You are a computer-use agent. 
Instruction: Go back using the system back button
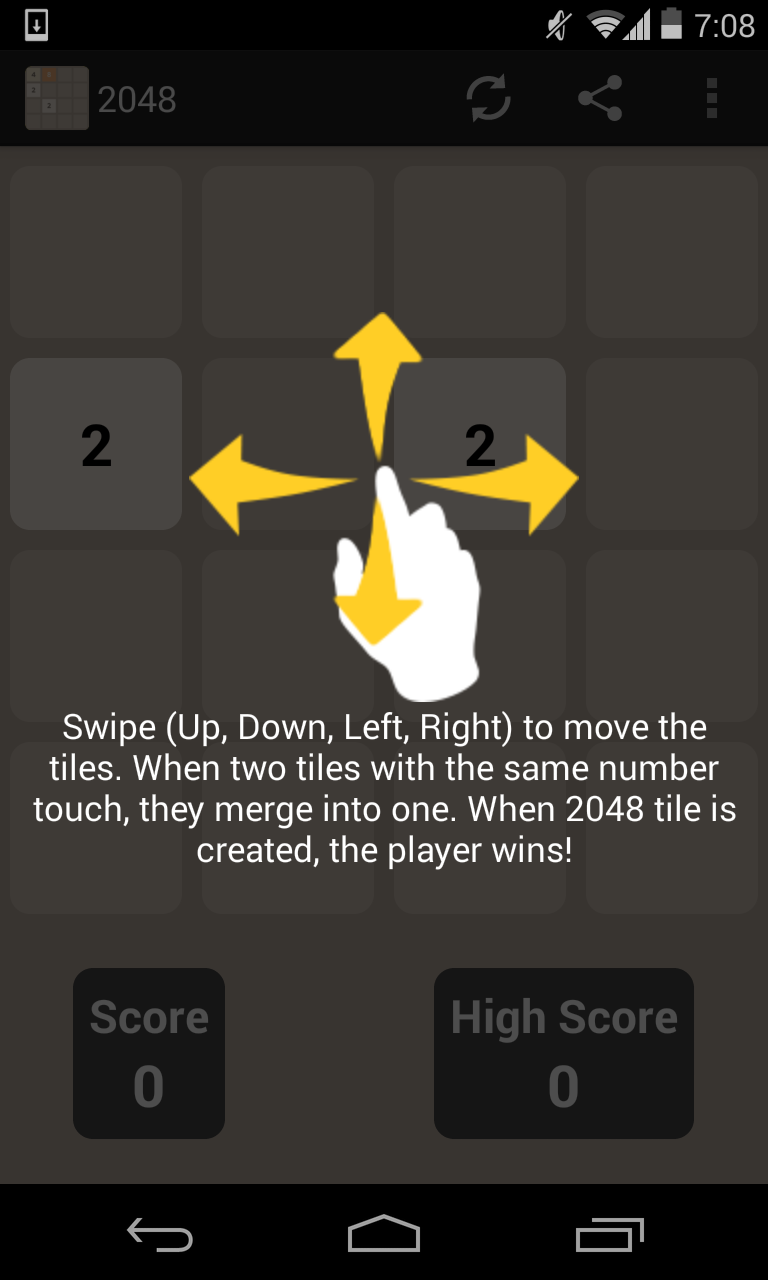(160, 1235)
